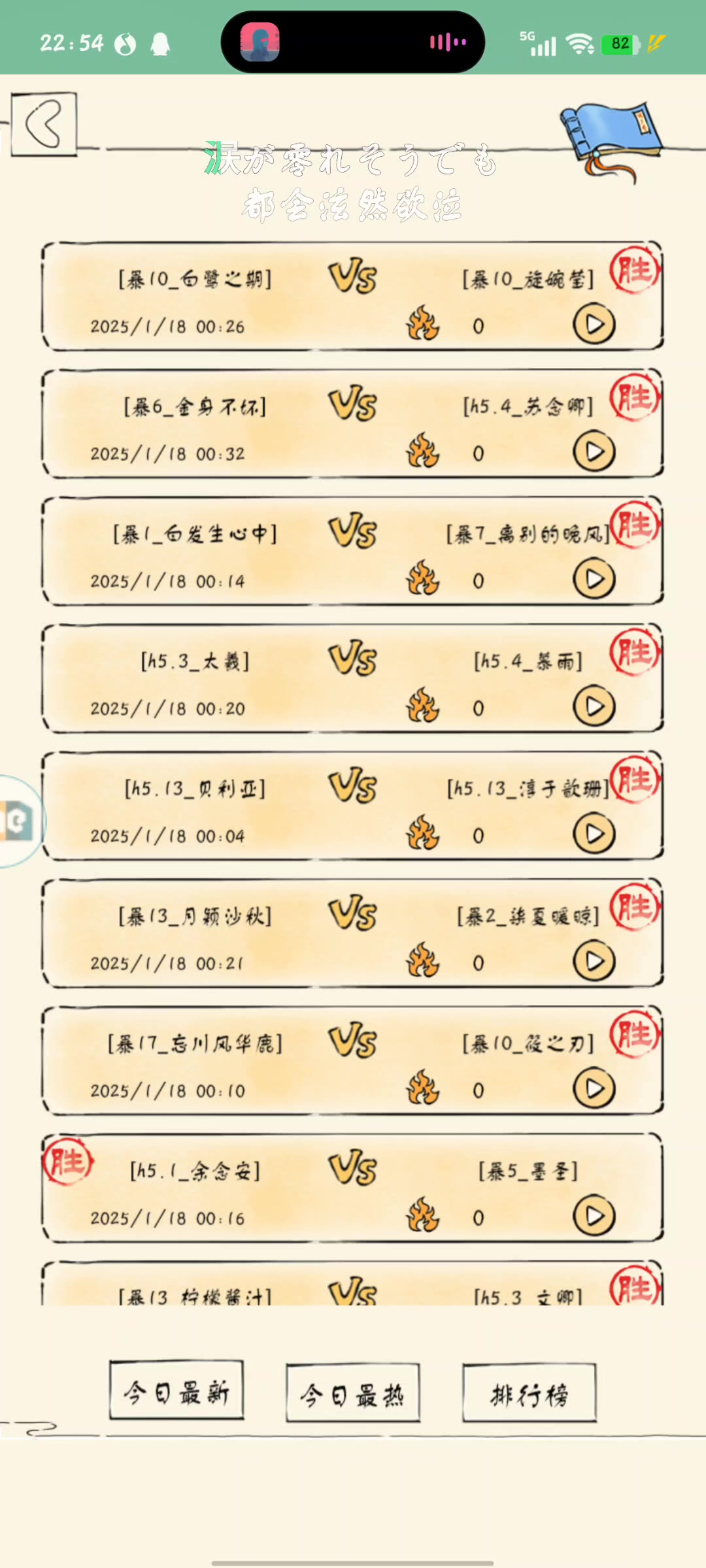The image size is (706, 1568).
Task: Play replay of 暴10_白鹭之期 battle
Action: [x=594, y=325]
